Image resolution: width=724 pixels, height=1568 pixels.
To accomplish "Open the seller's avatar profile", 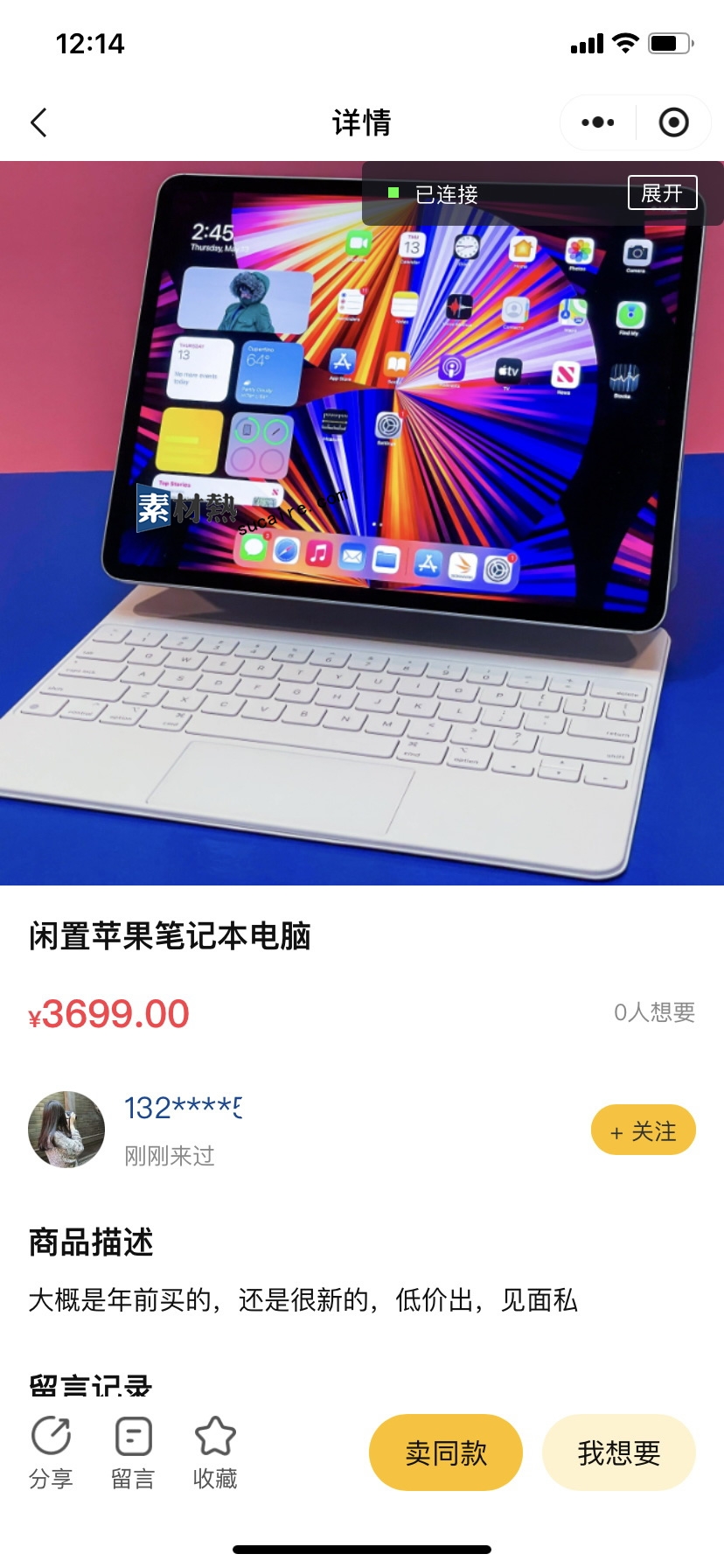I will coord(66,1130).
